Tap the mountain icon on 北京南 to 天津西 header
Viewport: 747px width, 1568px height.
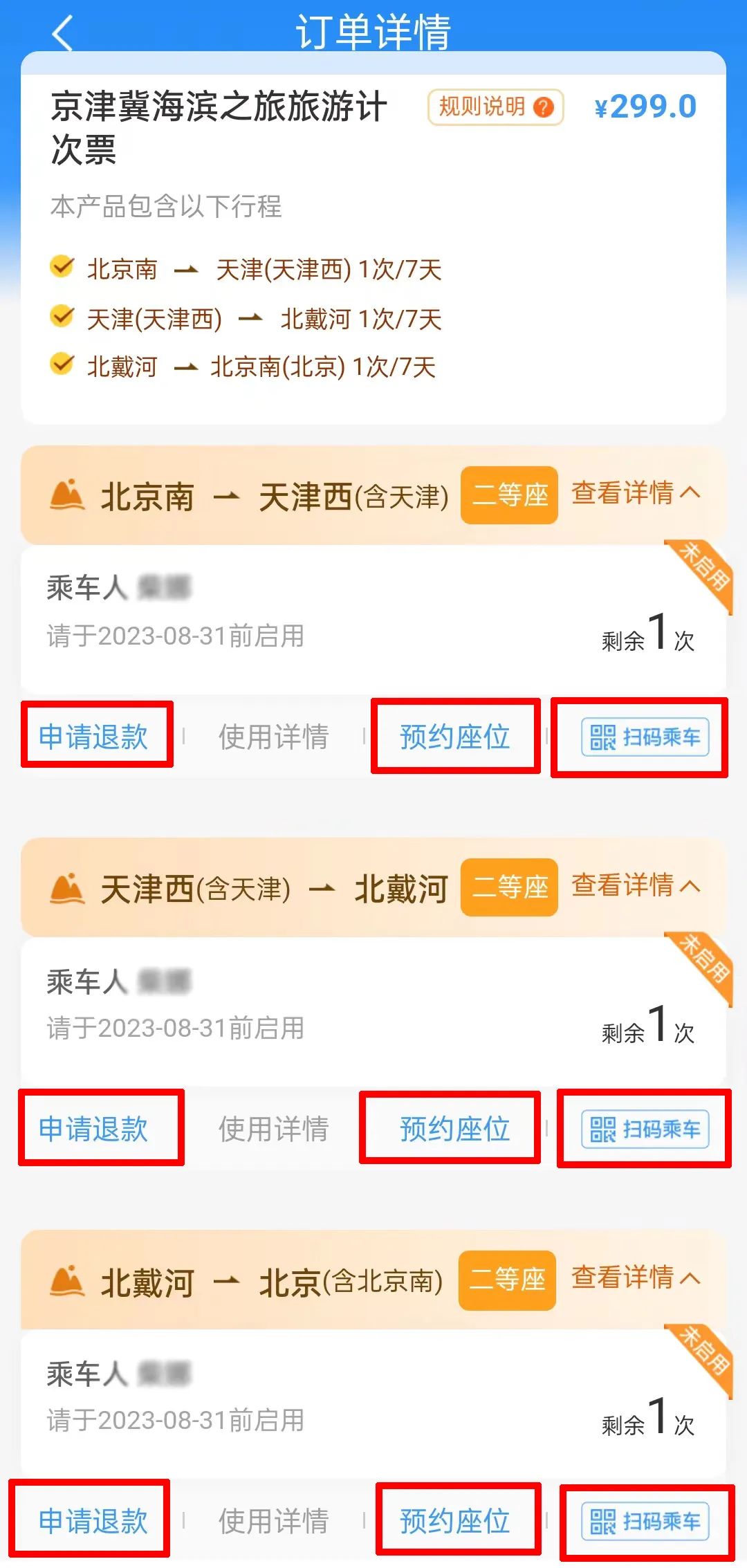[x=66, y=493]
